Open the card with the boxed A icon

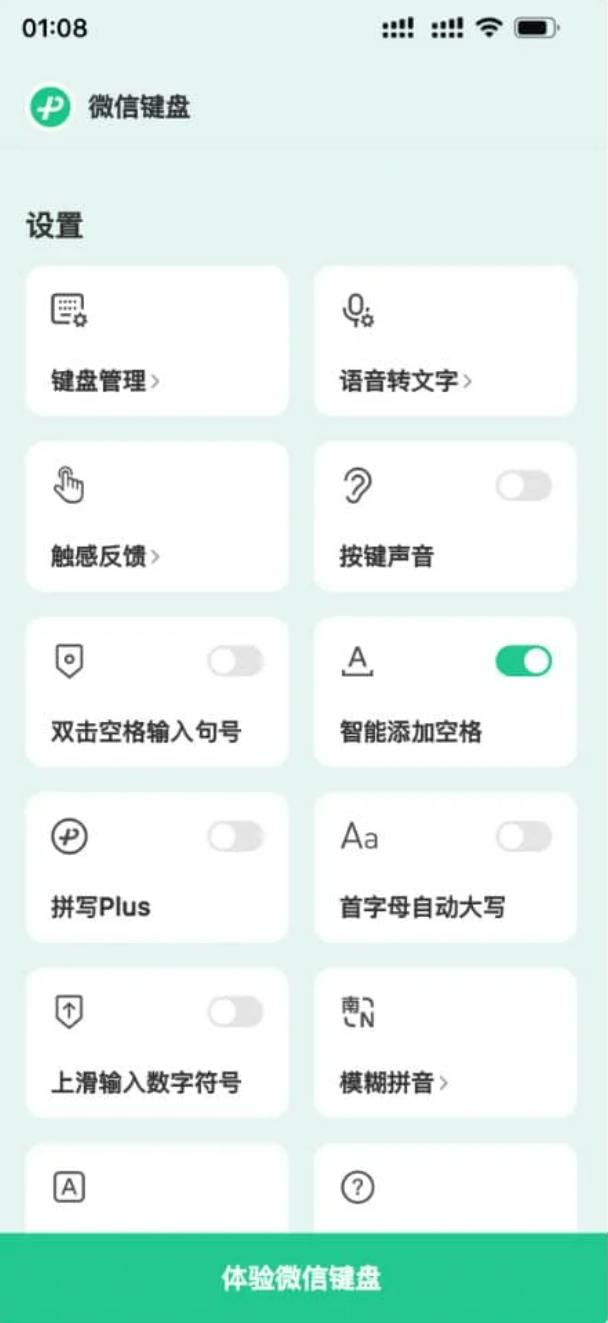point(157,1188)
